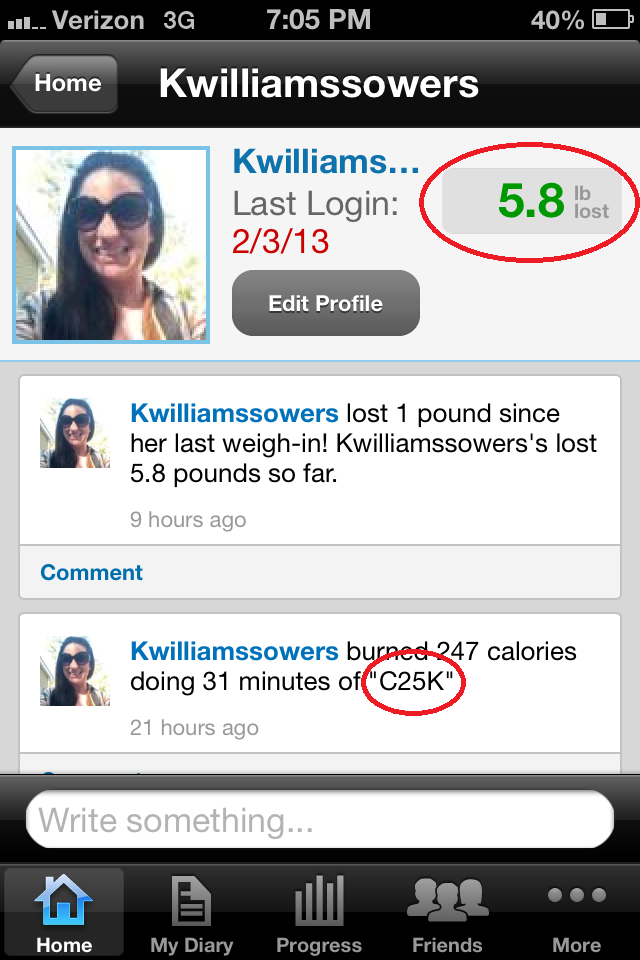Switch to the My Diary tab
640x960 pixels.
click(x=191, y=912)
